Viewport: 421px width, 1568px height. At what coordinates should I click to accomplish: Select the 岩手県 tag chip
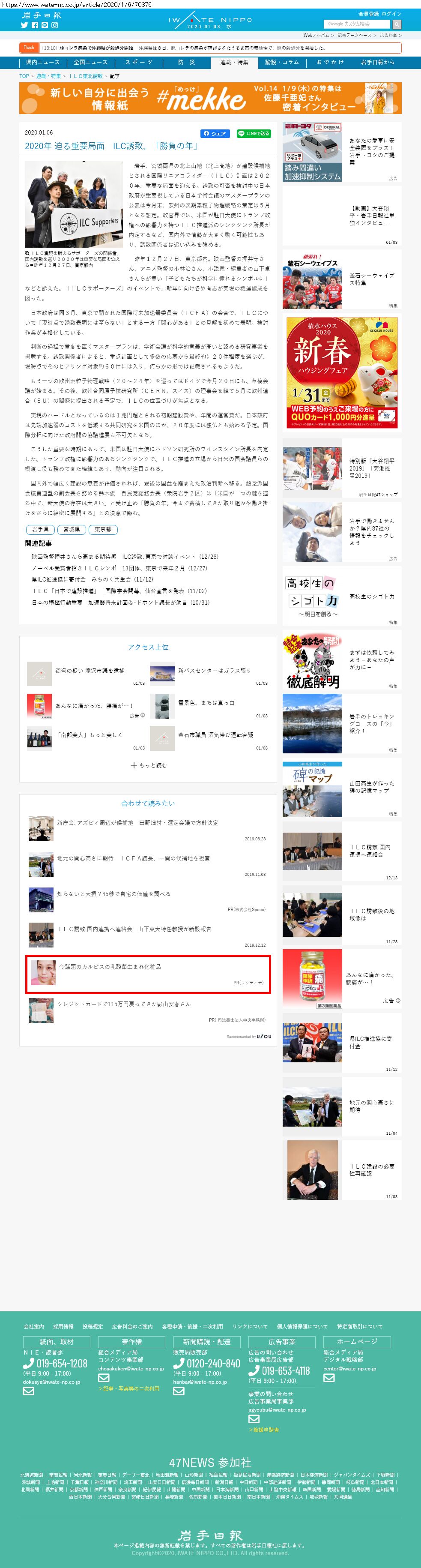40,530
